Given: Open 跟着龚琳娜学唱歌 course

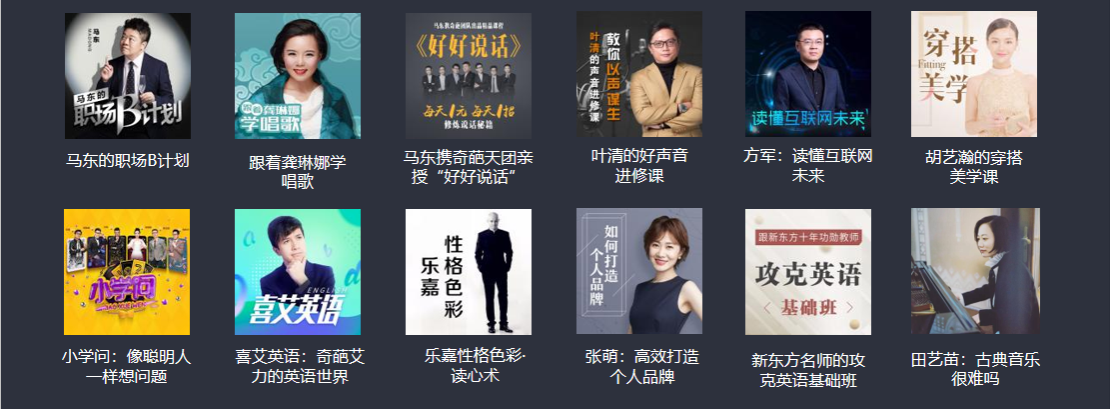Looking at the screenshot, I should pyautogui.click(x=298, y=76).
